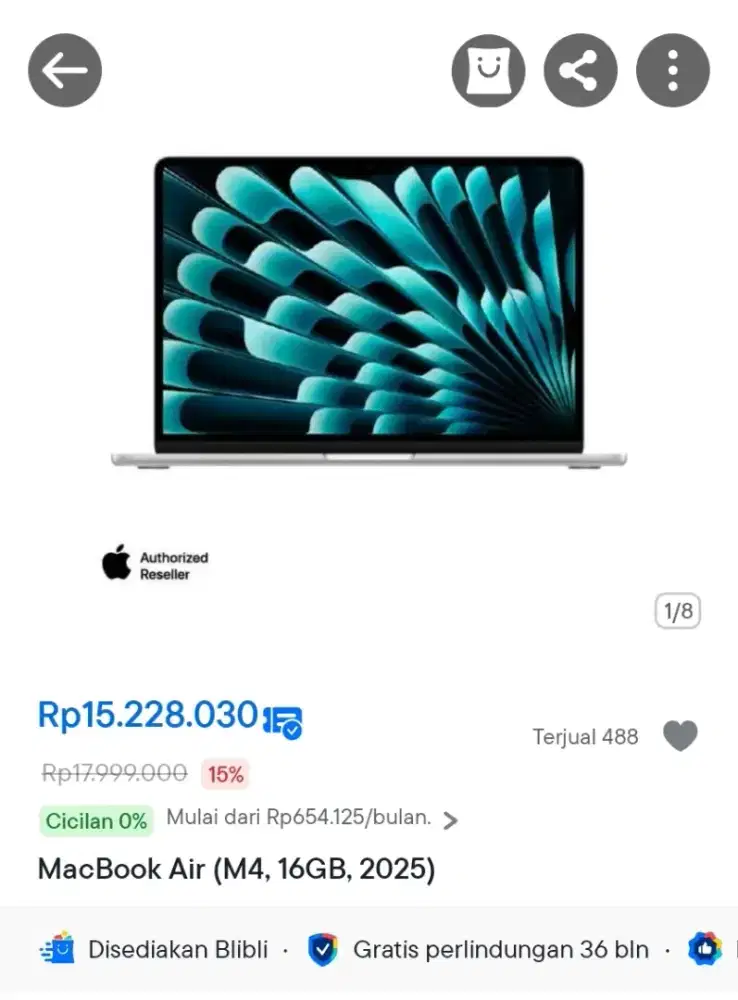Open the shopping bag icon
The height and width of the screenshot is (1000, 738).
(488, 70)
